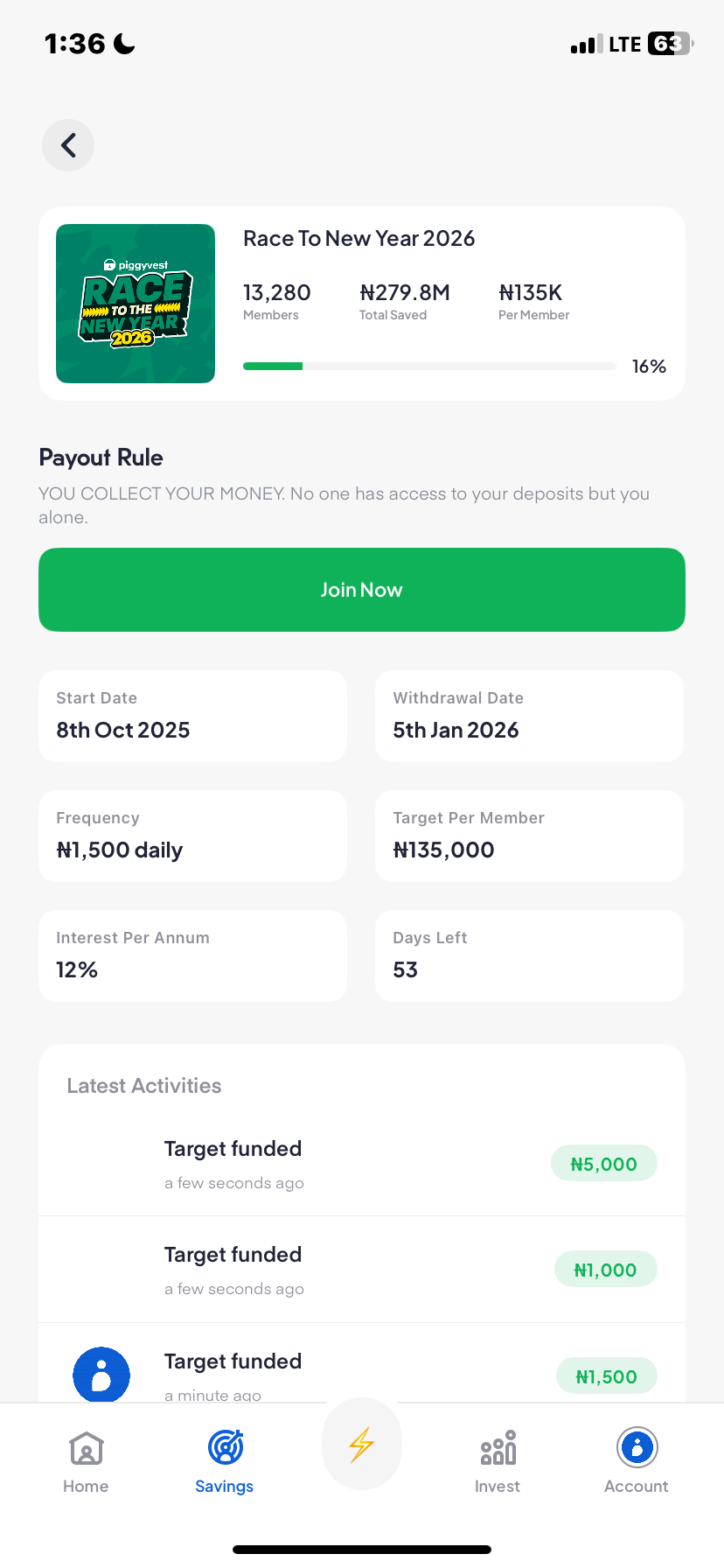Open the Days Left card

(528, 955)
